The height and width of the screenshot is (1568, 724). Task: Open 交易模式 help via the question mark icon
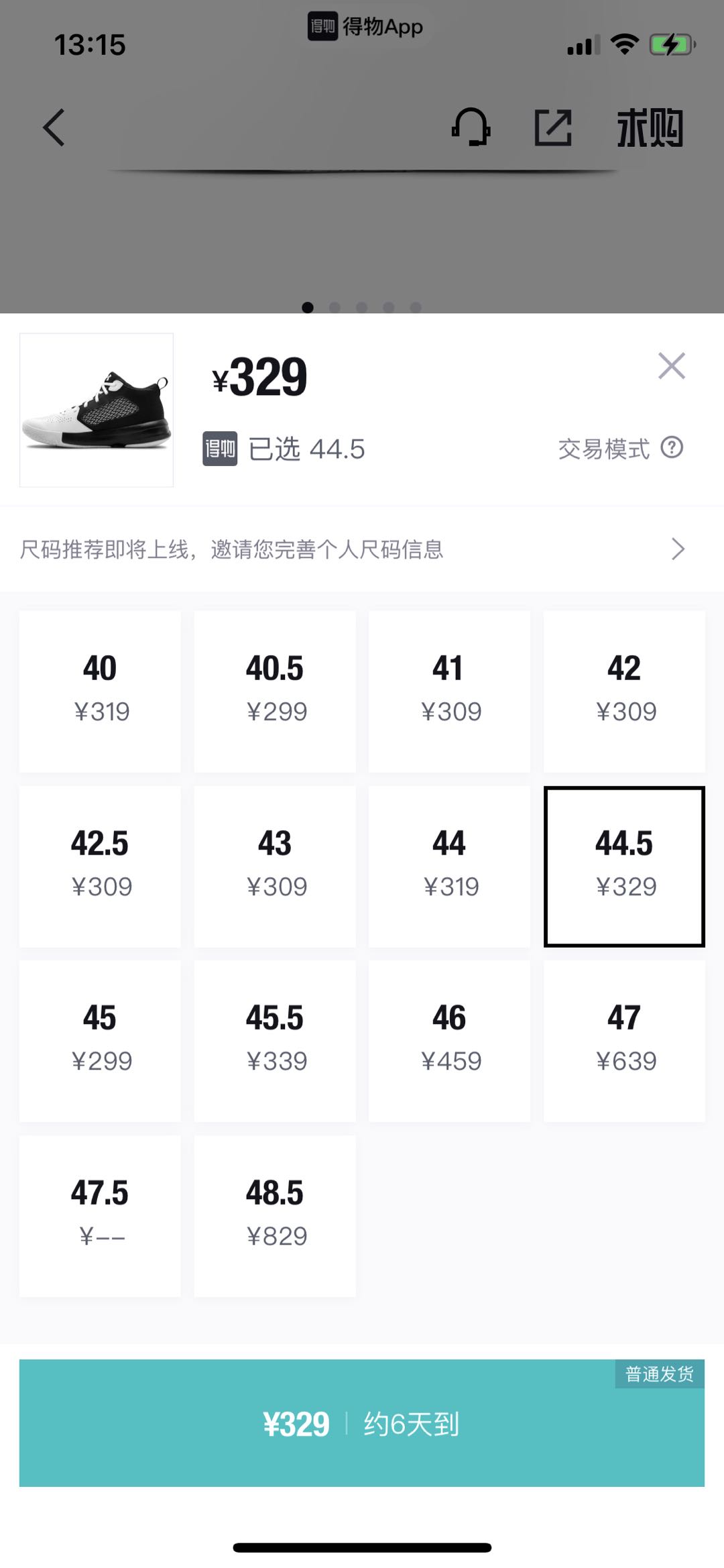coord(672,449)
